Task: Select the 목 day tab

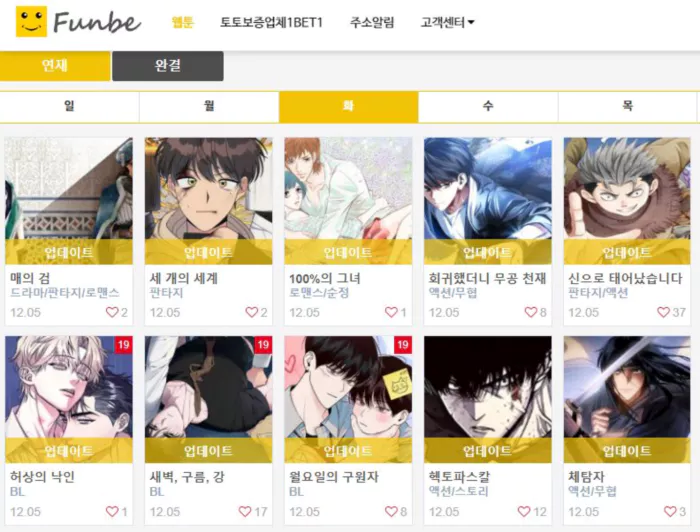Action: (x=627, y=106)
